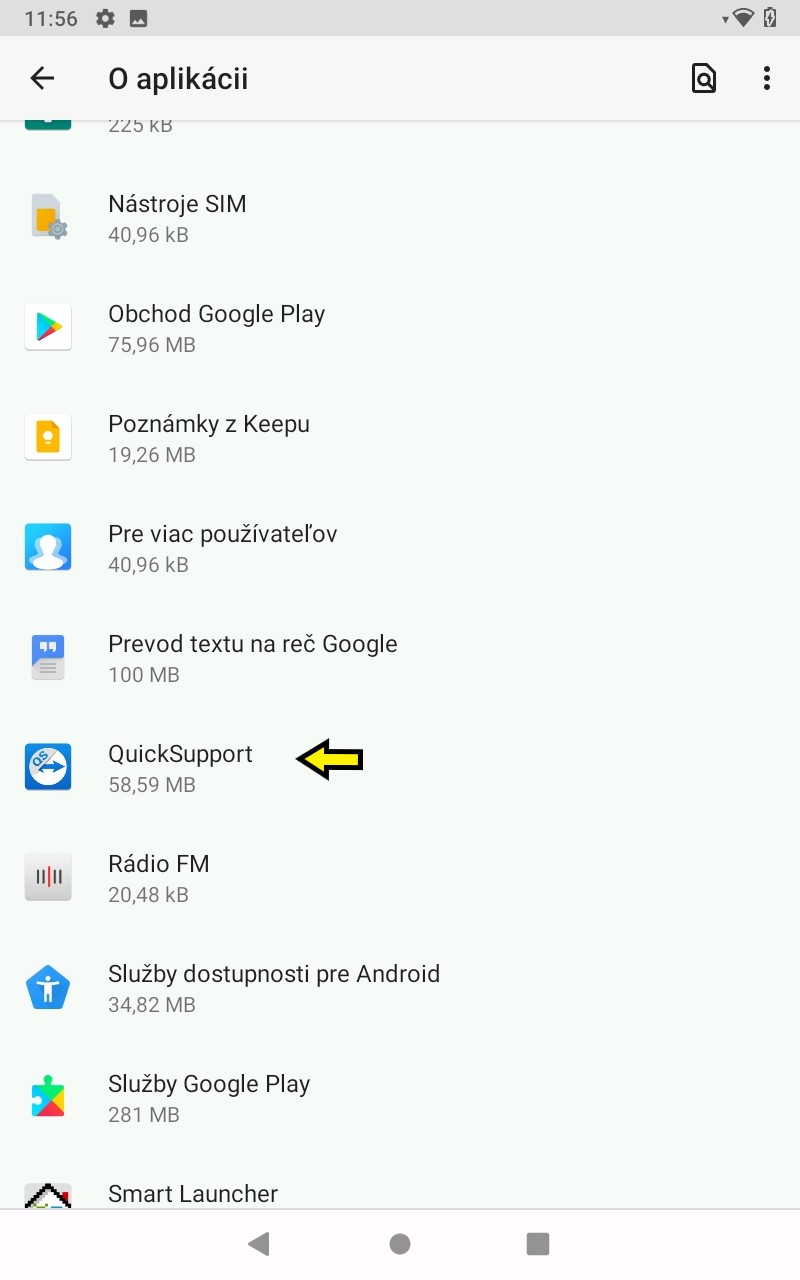Open Nástroje SIM app info
The height and width of the screenshot is (1280, 800).
[x=400, y=218]
